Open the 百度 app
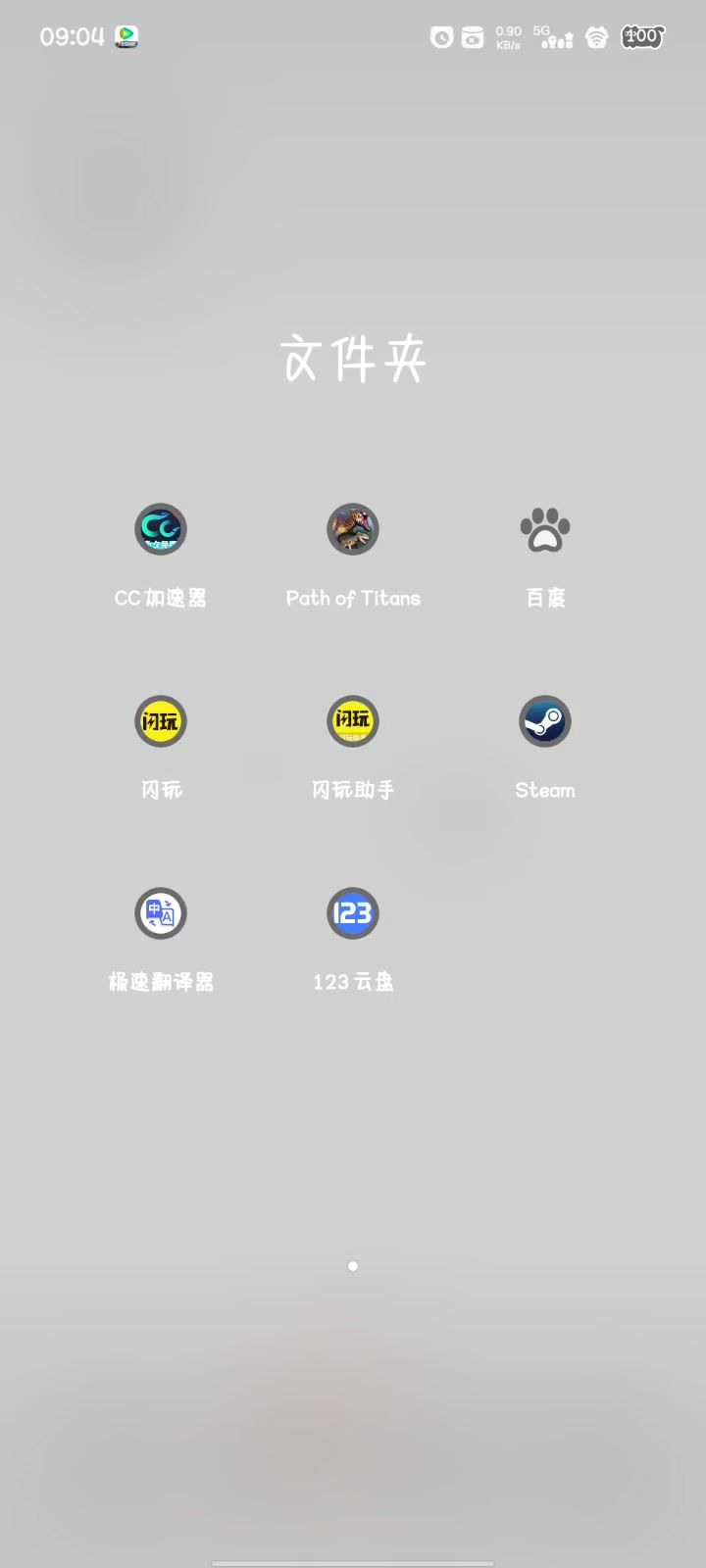Image resolution: width=706 pixels, height=1568 pixels. (x=544, y=530)
